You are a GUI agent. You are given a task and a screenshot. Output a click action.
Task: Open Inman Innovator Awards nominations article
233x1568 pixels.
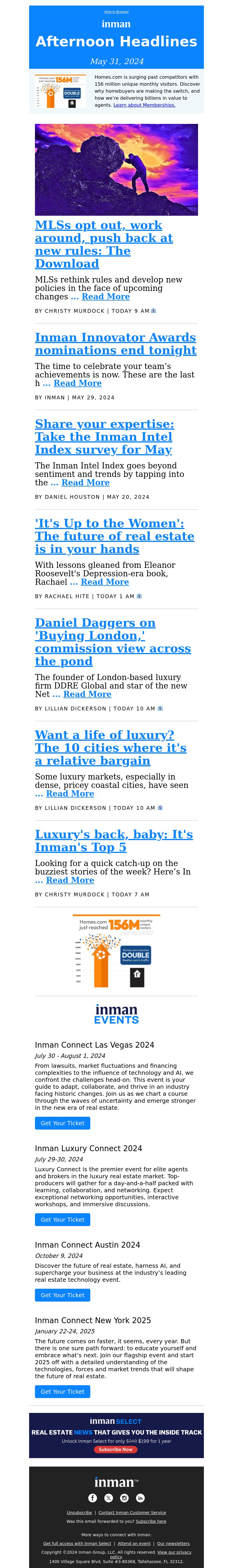[116, 343]
